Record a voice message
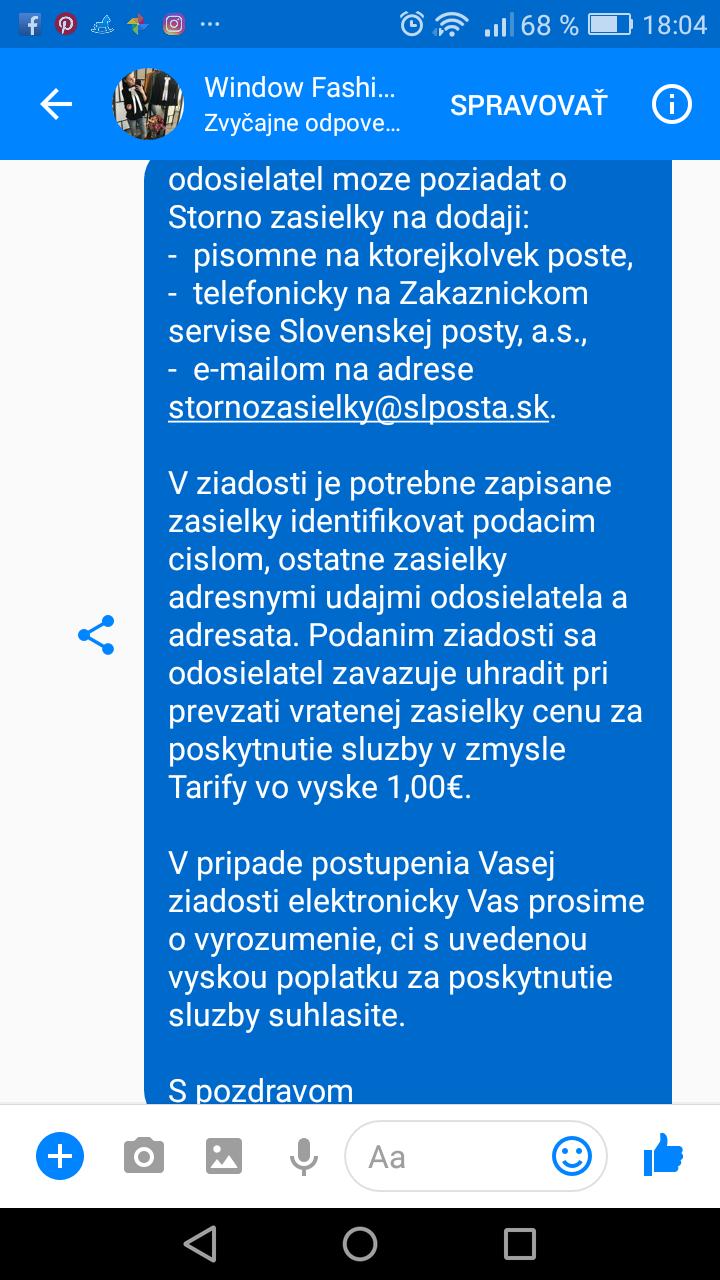Image resolution: width=720 pixels, height=1280 pixels. pos(303,1157)
